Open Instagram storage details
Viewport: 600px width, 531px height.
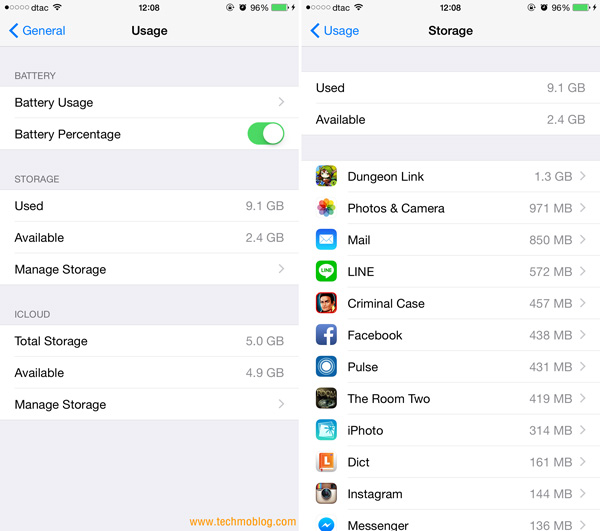click(x=450, y=494)
